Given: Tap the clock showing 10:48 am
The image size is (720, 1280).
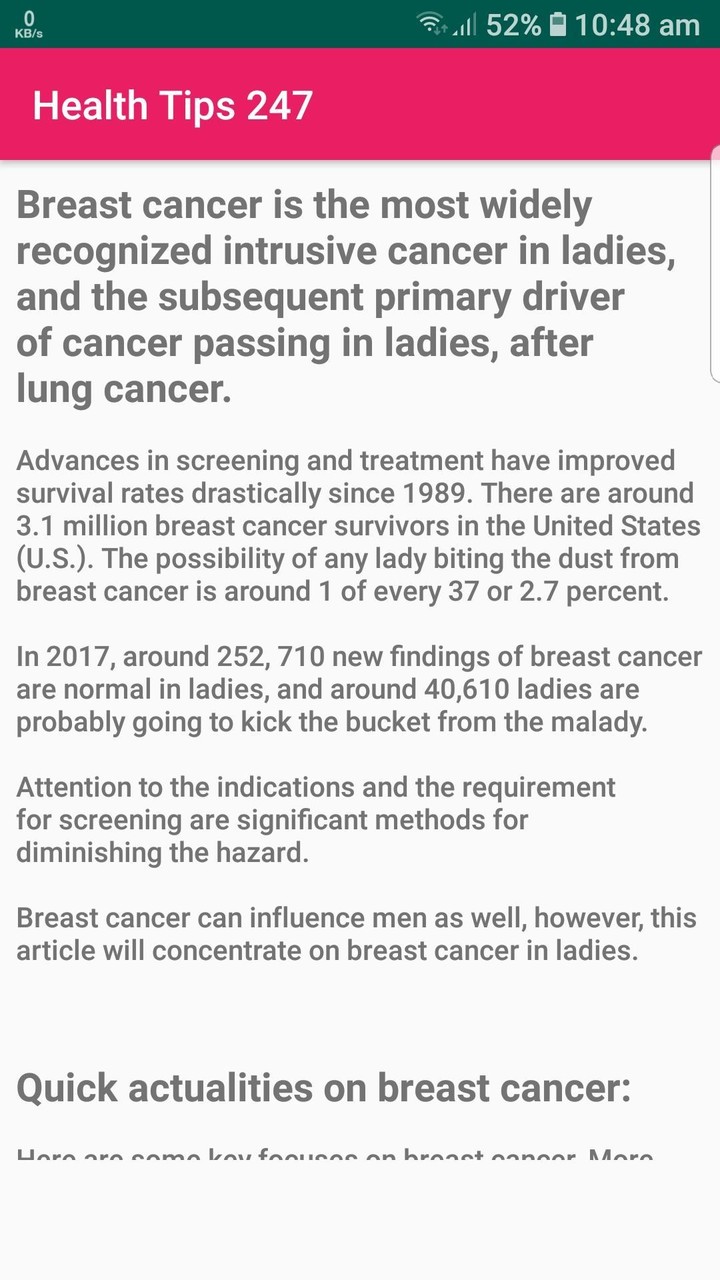Looking at the screenshot, I should (x=637, y=25).
